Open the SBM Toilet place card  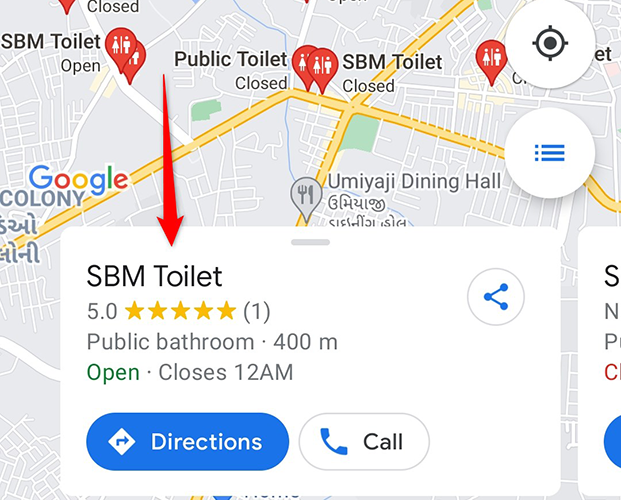tap(155, 277)
